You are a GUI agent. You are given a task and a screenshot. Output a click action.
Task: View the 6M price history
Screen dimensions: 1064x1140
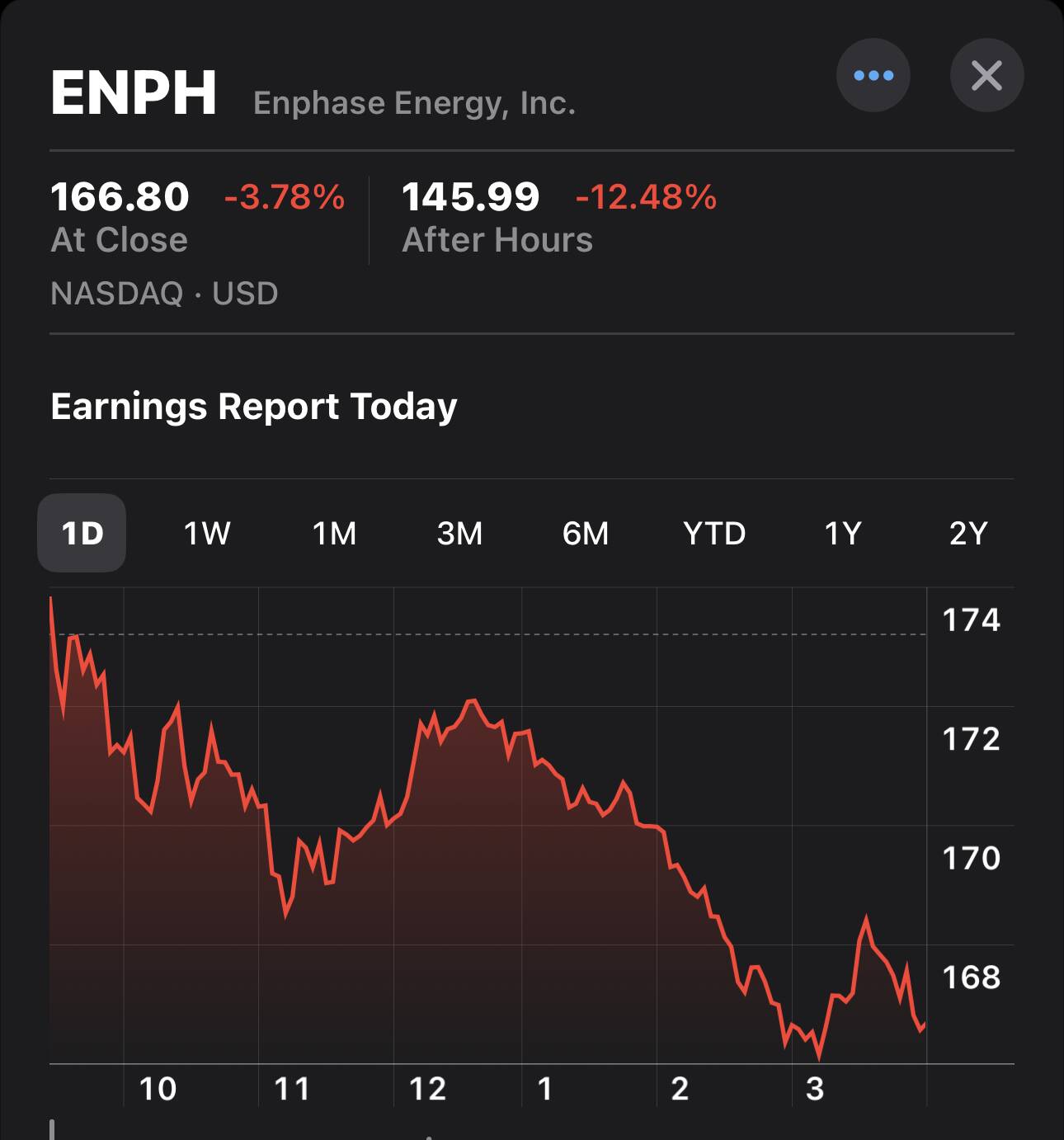pos(586,533)
